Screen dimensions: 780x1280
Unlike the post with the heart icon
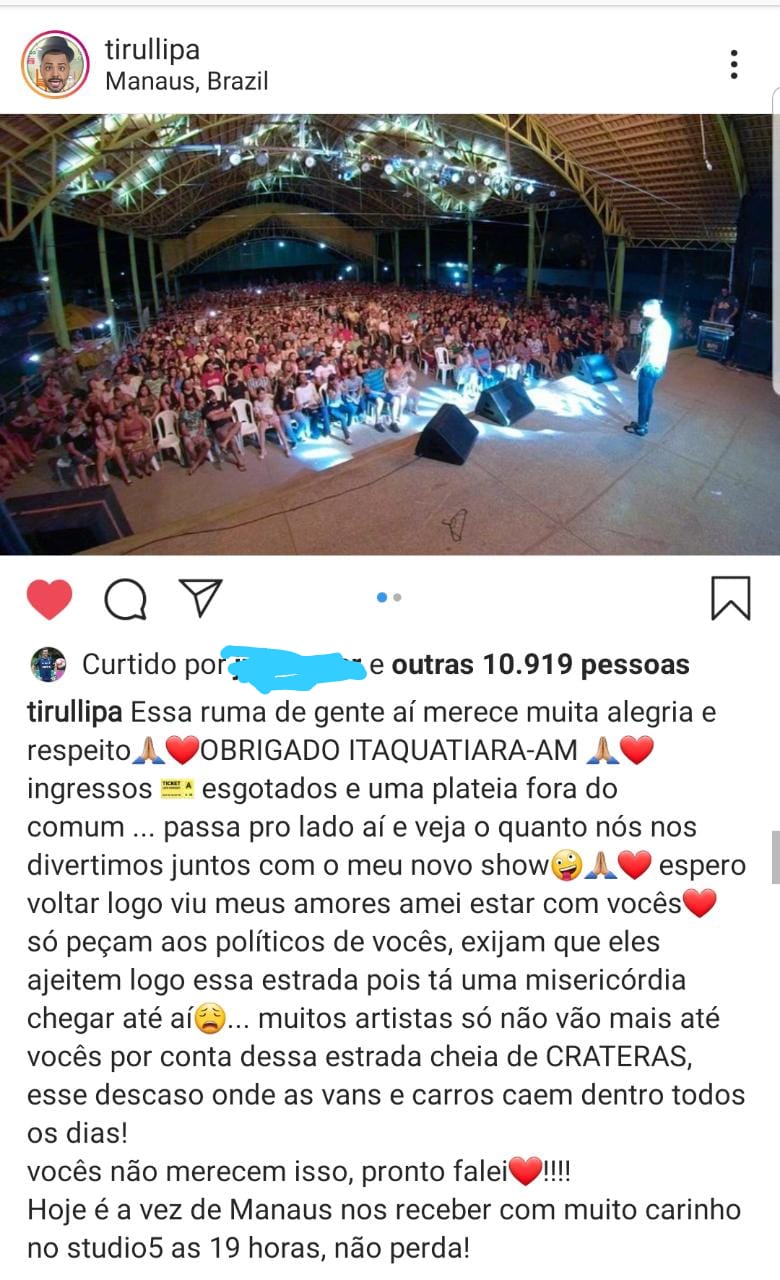[49, 599]
